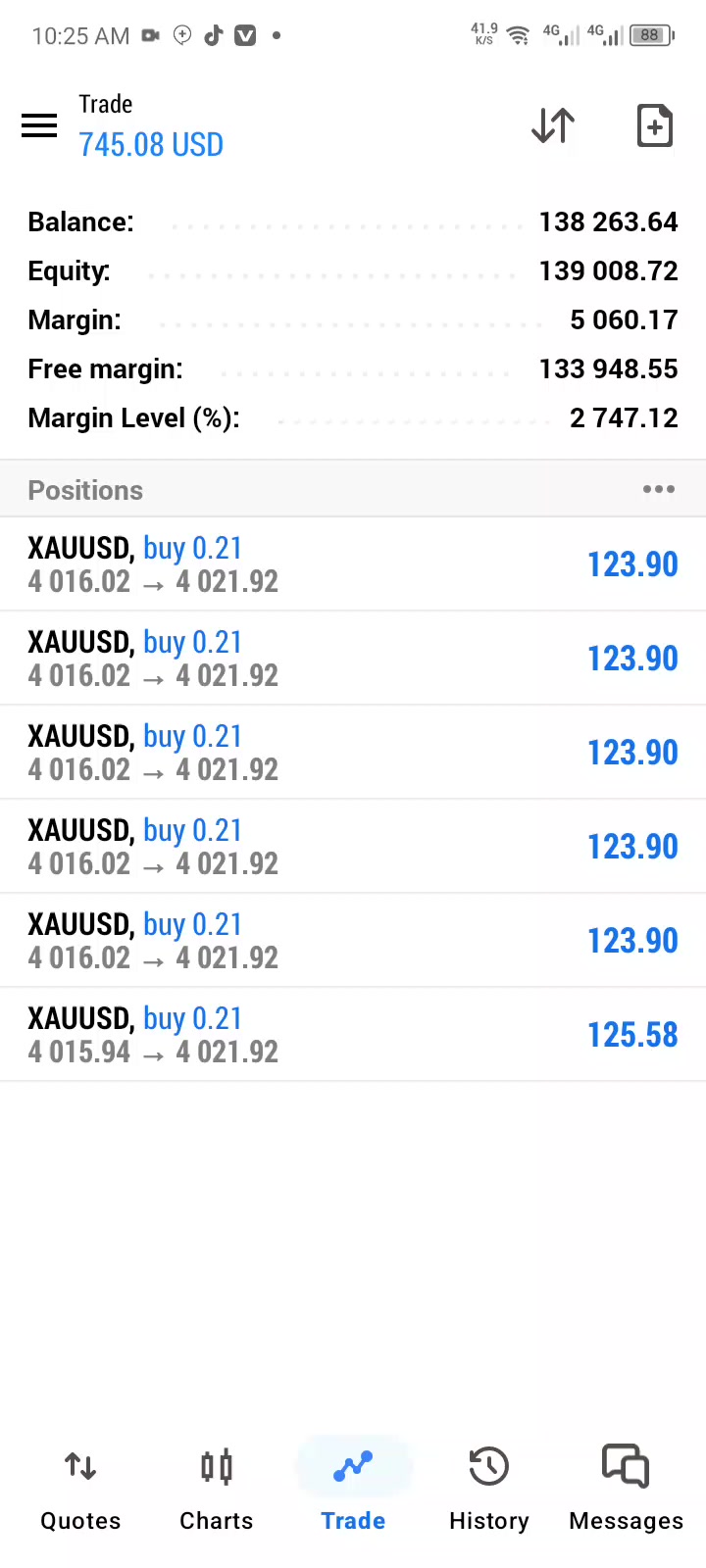Select the Trade tab
The image size is (706, 1568).
353,1491
